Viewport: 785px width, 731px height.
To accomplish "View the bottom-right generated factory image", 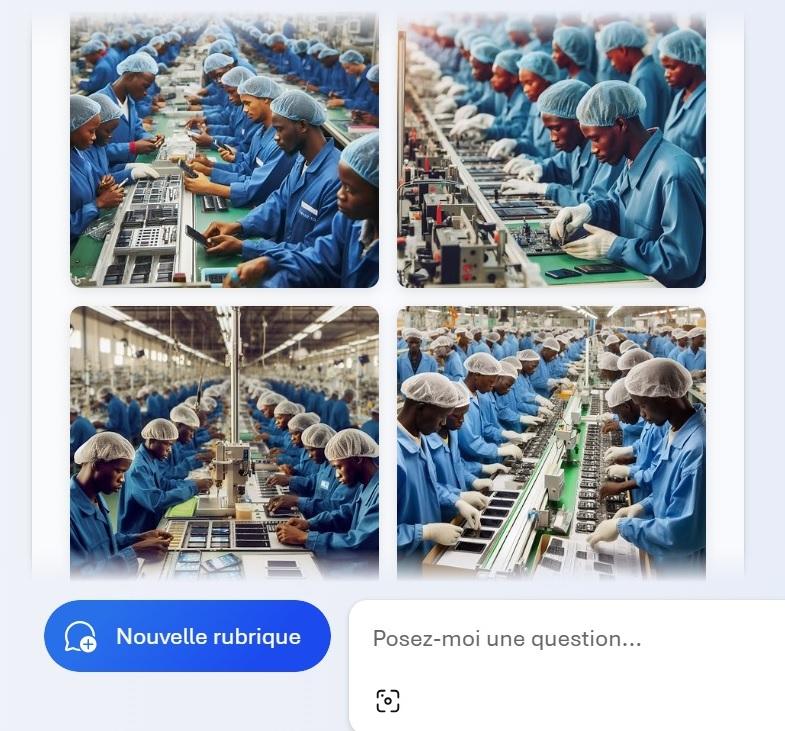I will click(551, 442).
